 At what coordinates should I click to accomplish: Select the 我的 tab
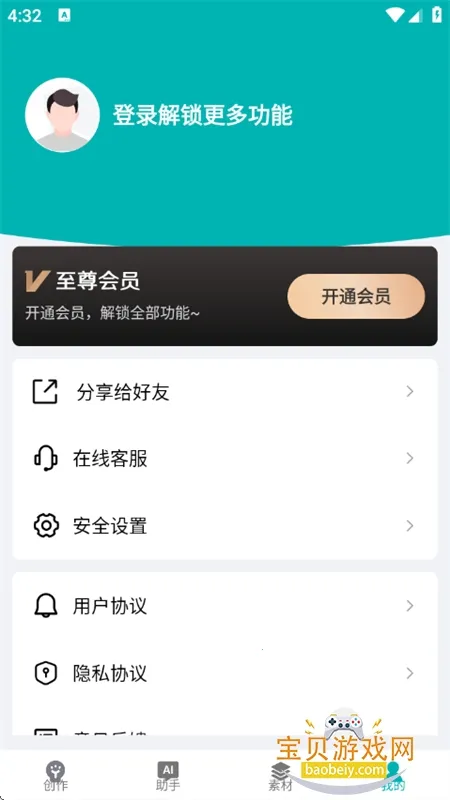click(393, 776)
